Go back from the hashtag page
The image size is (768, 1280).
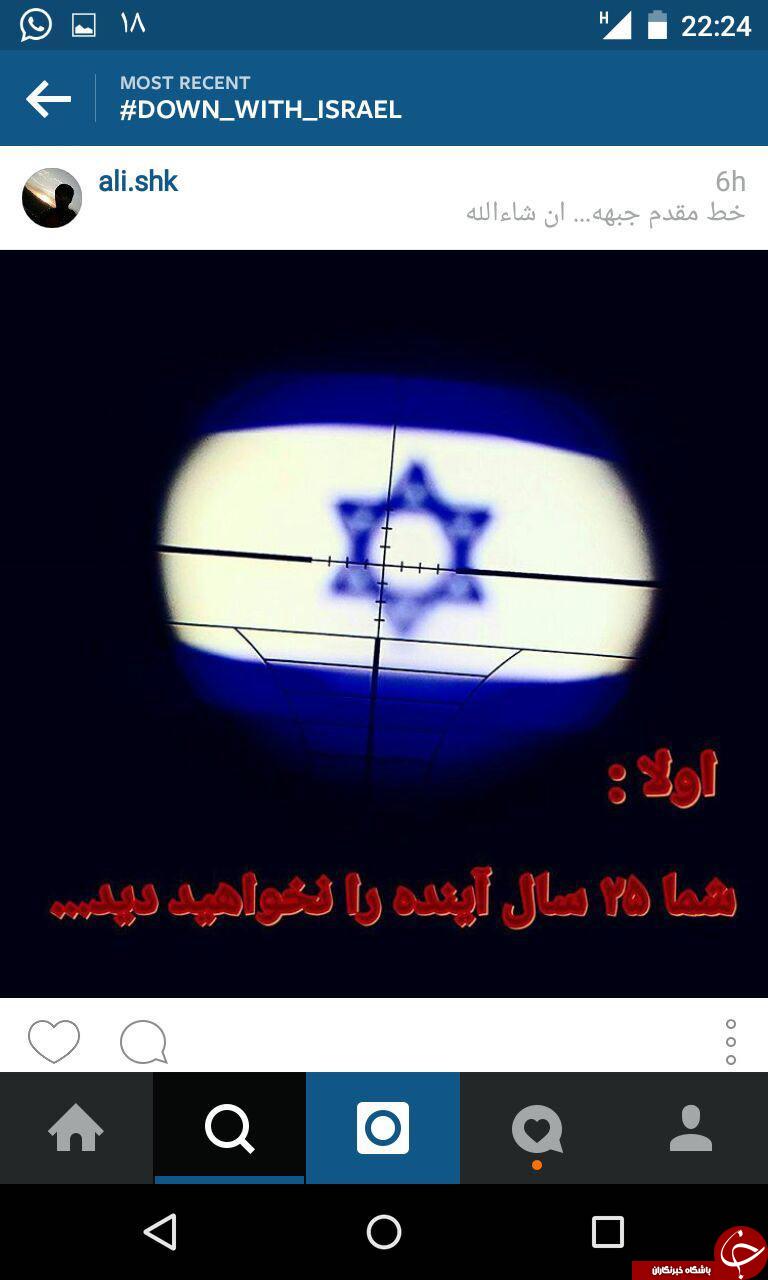pos(48,98)
